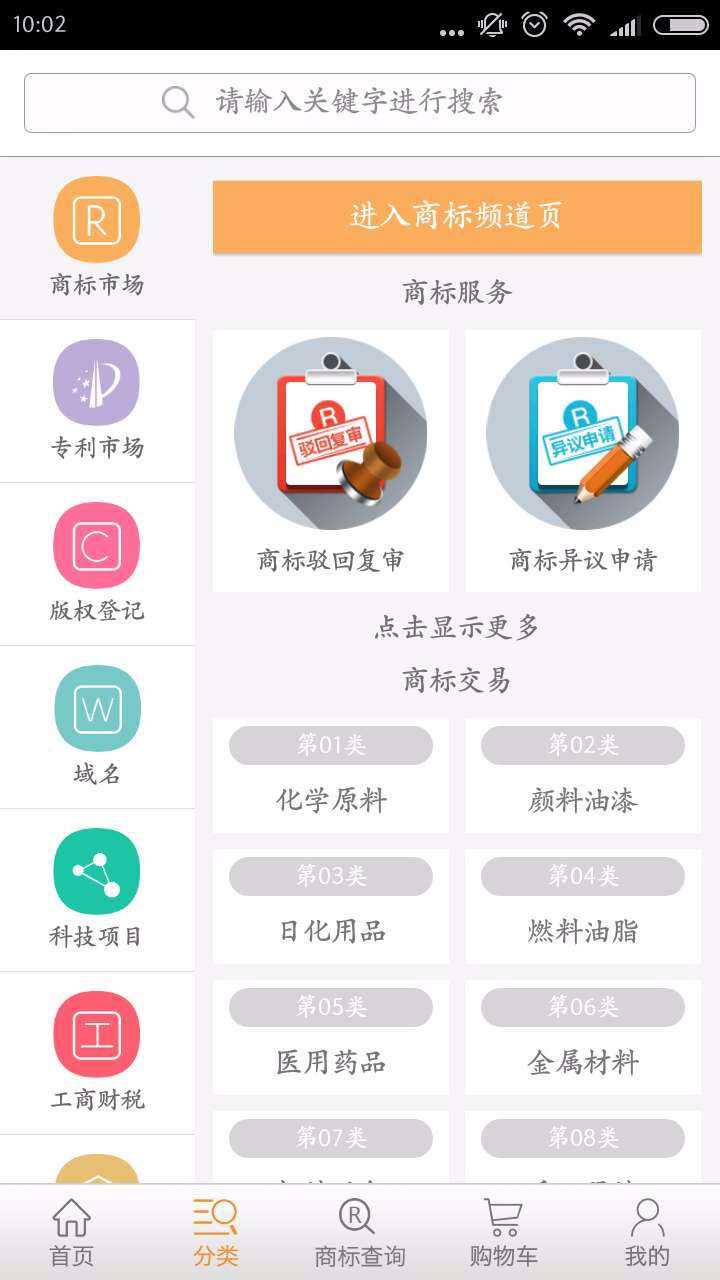
Task: Switch to the 商标查询 tab
Action: click(x=360, y=1232)
